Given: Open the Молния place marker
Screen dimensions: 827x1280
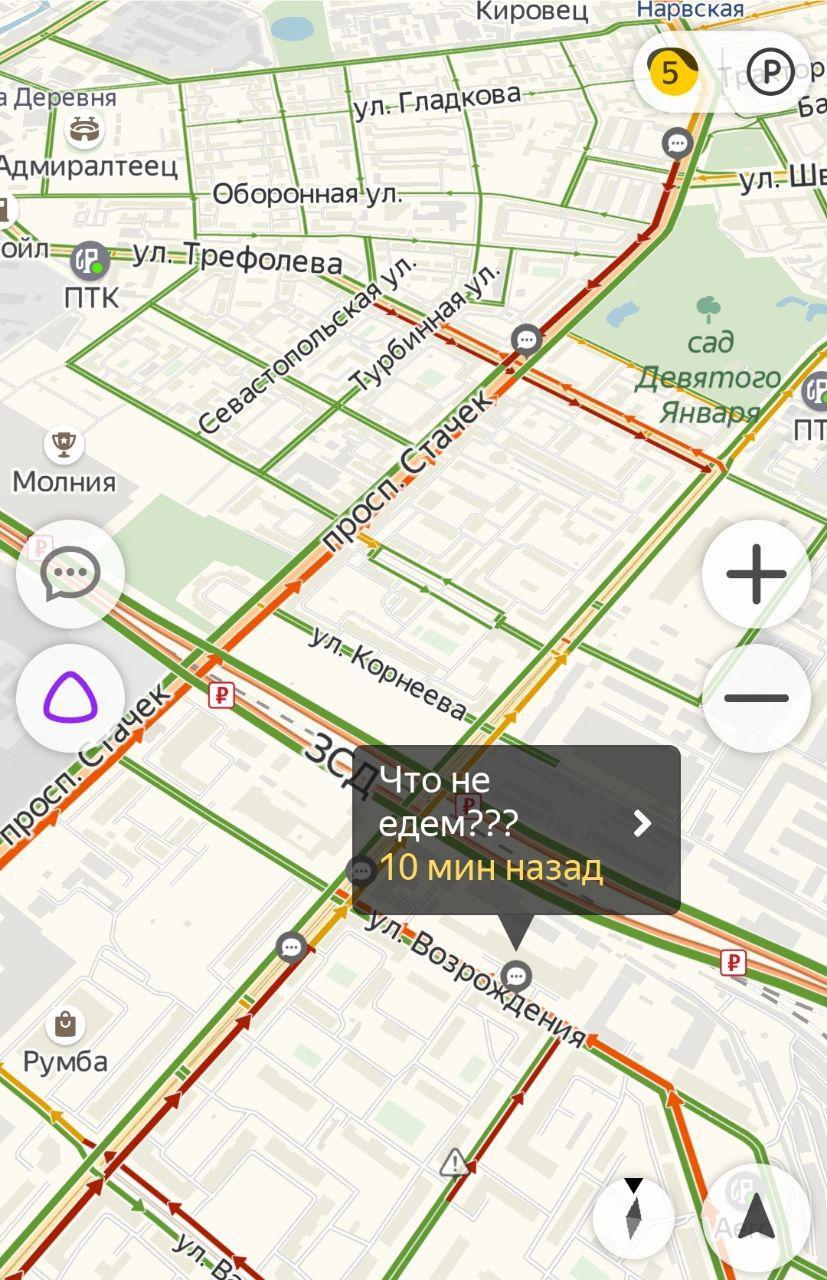Looking at the screenshot, I should (65, 442).
